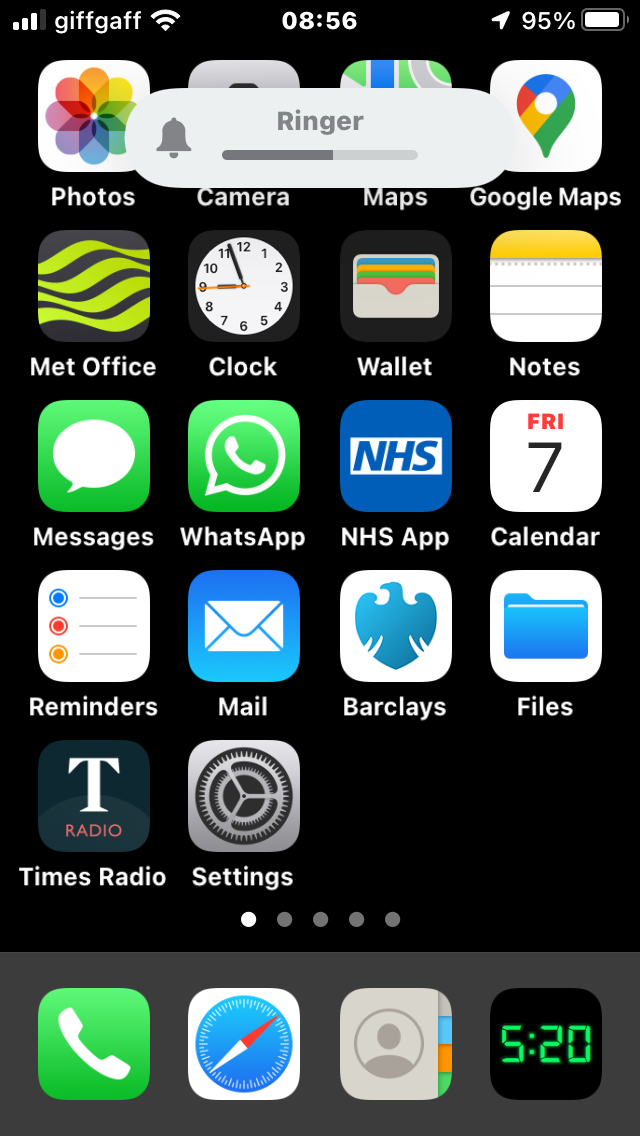This screenshot has width=640, height=1136.
Task: Open Contacts from the dock
Action: (396, 1044)
